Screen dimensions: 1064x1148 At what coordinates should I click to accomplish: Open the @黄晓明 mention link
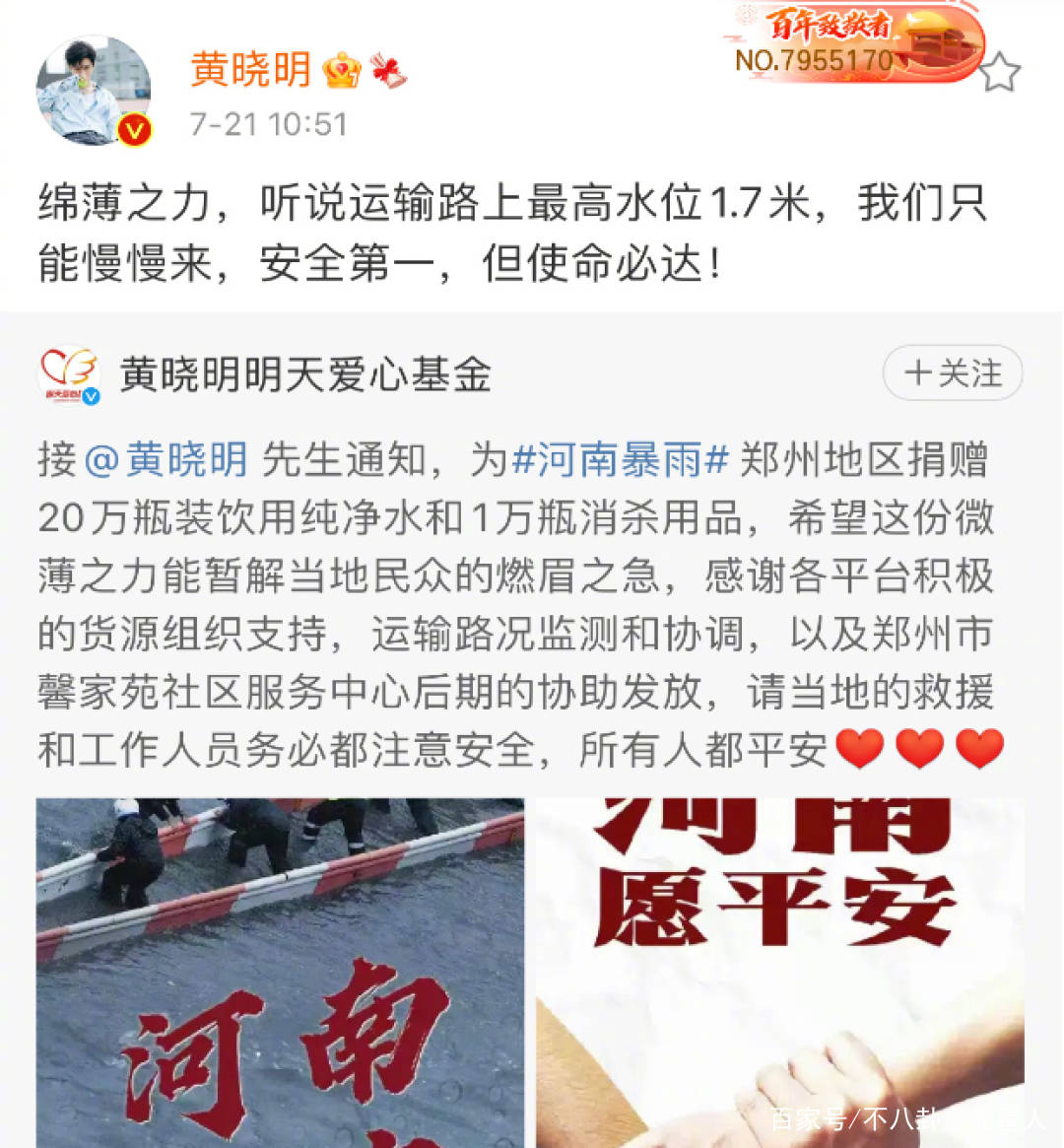[x=166, y=460]
